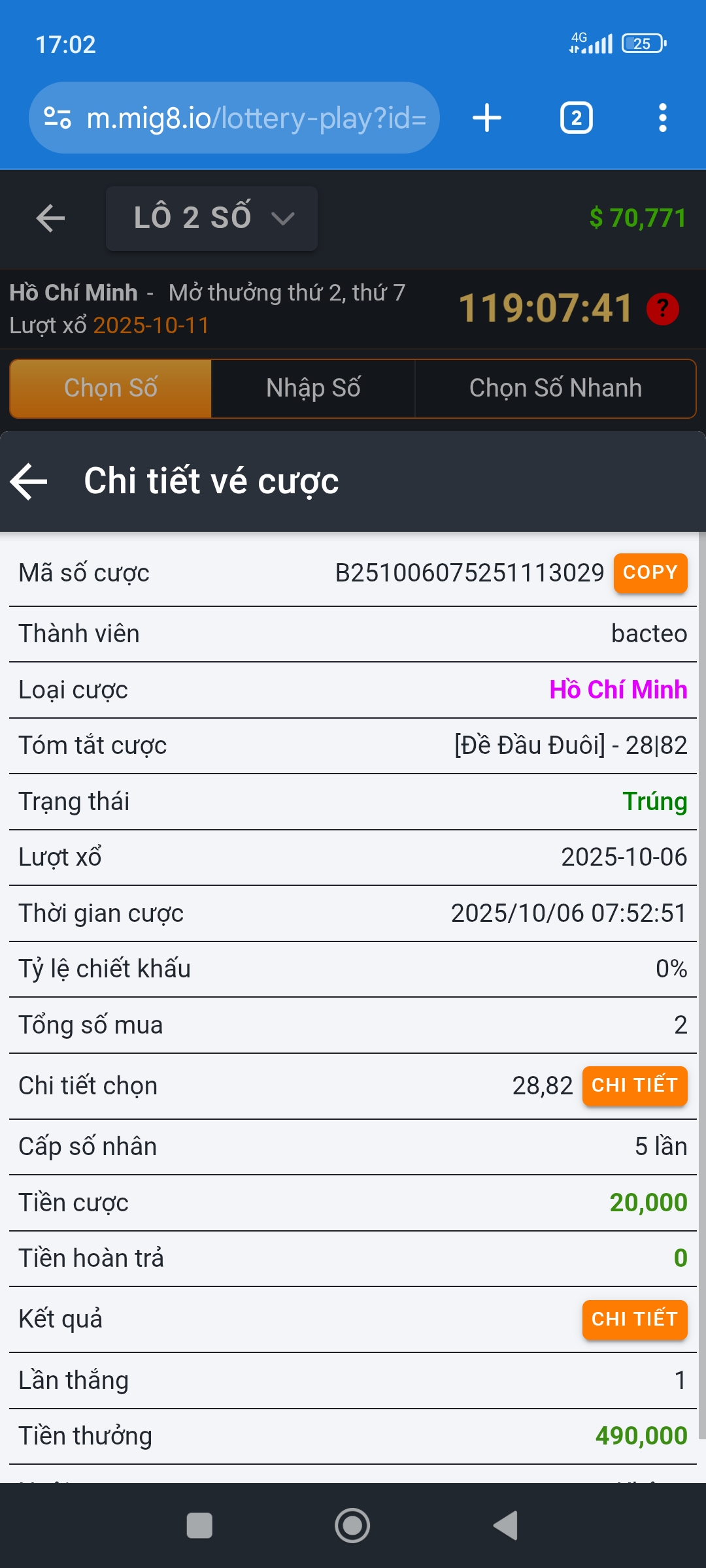
Task: View CHI TIẾT for Kết quả
Action: pos(634,1320)
